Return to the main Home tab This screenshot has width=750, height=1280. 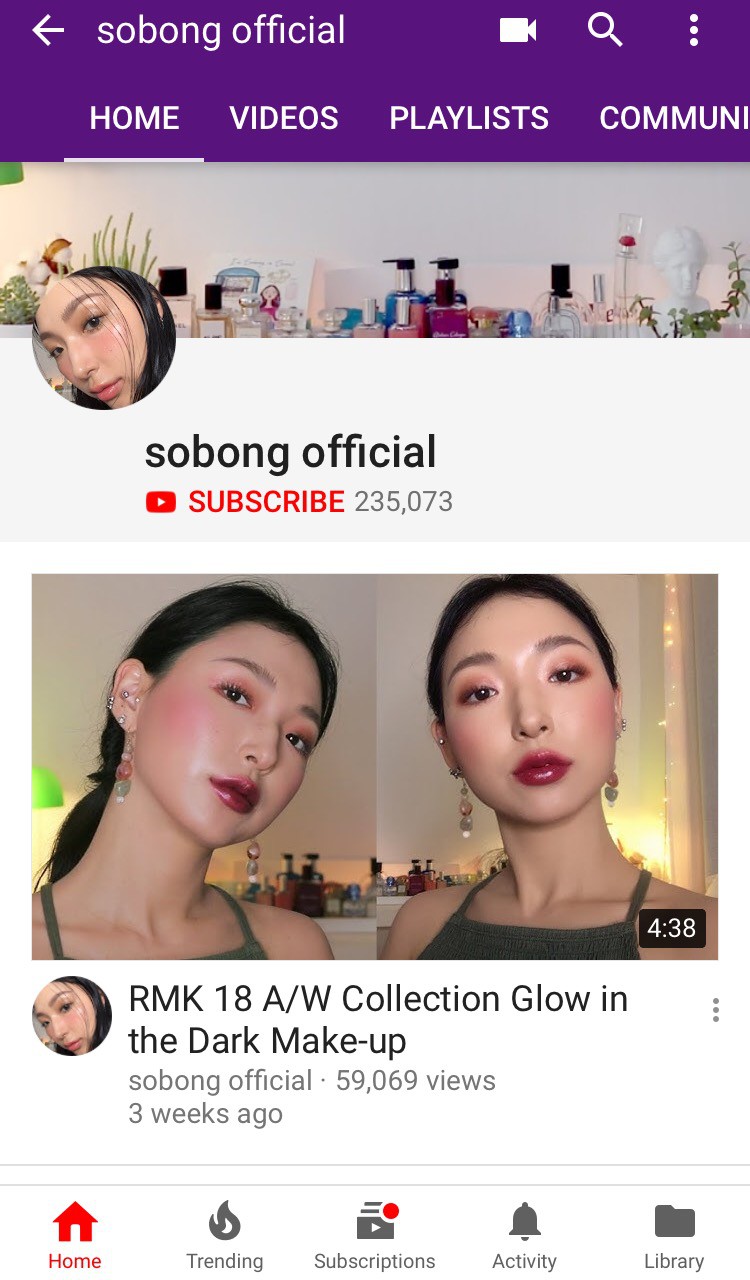[75, 1236]
